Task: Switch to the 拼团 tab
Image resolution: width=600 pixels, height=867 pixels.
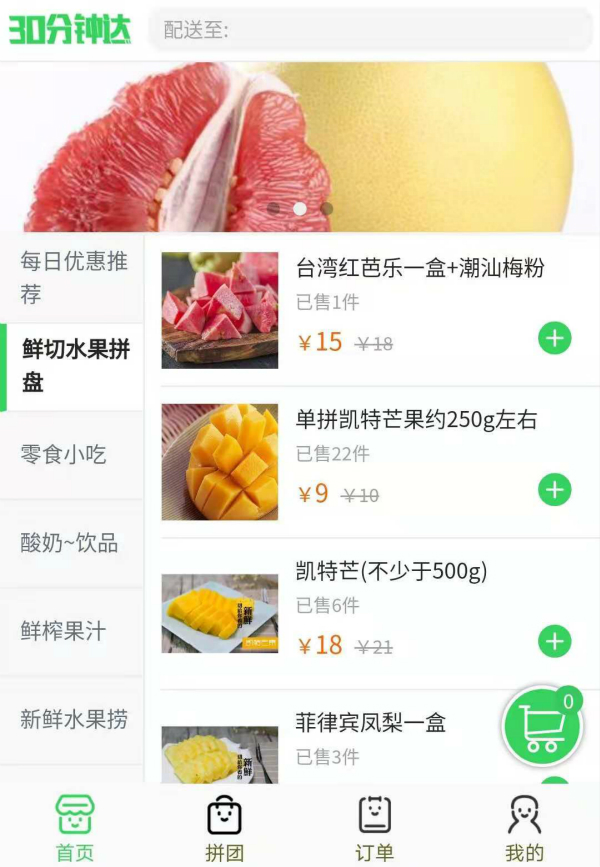Action: click(x=224, y=828)
